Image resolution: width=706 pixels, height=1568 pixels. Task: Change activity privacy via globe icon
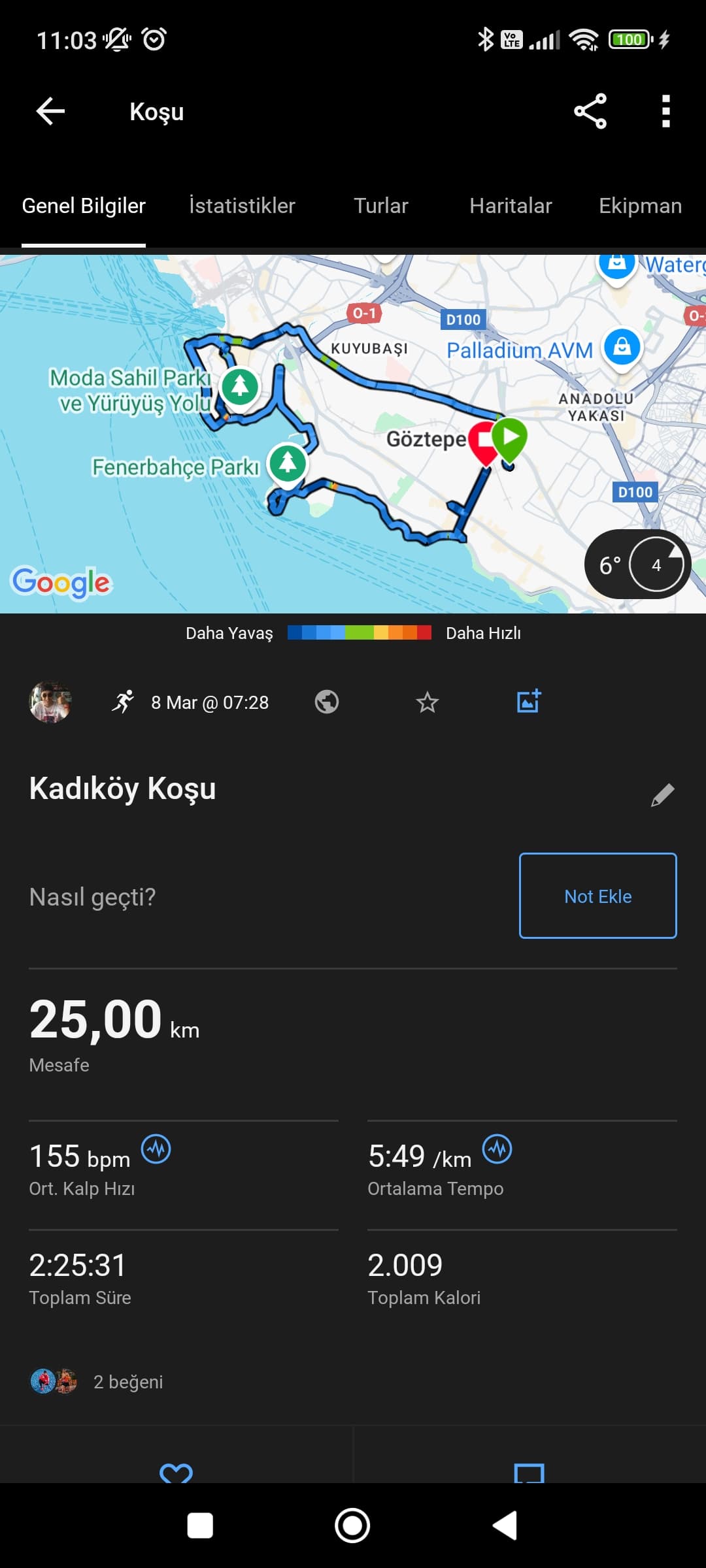coord(327,702)
